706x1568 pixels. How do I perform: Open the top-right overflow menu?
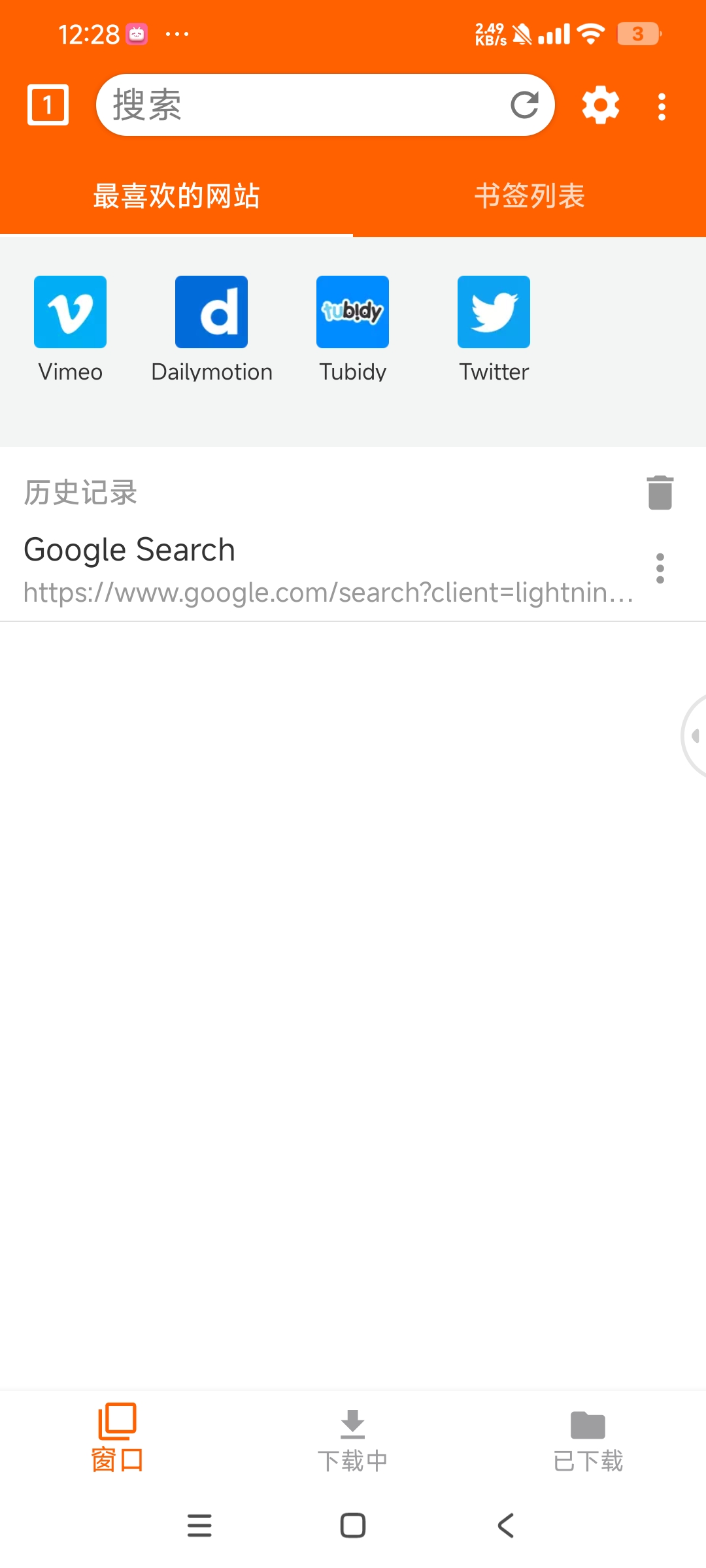click(x=662, y=106)
